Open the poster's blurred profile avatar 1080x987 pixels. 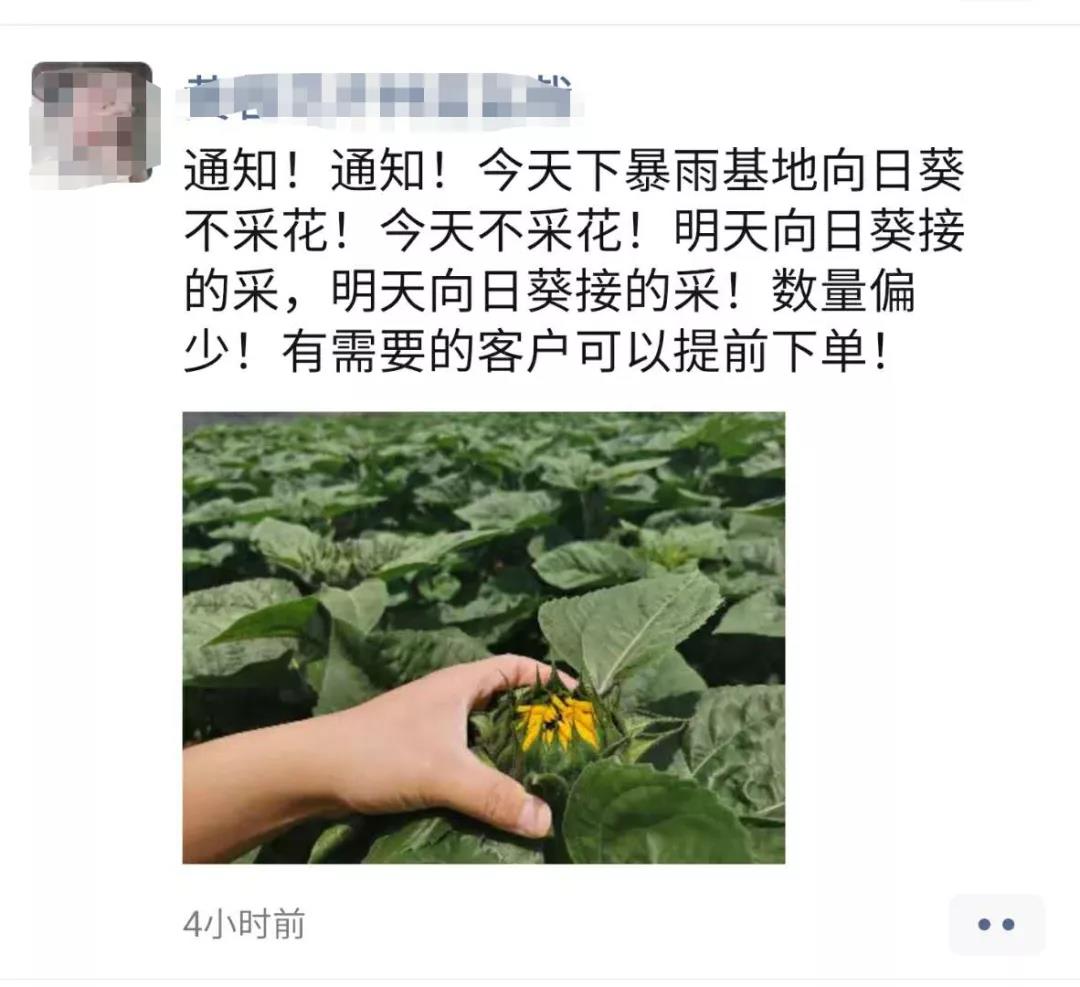[x=93, y=122]
